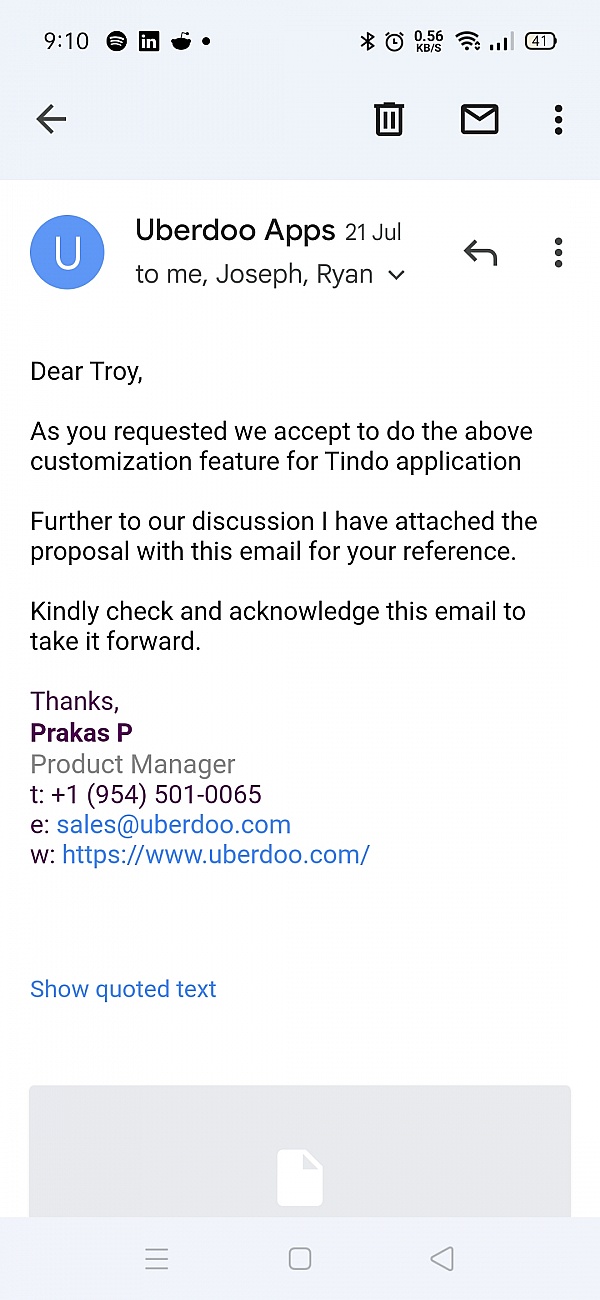Go back to the inbox
This screenshot has width=600, height=1300.
point(51,120)
